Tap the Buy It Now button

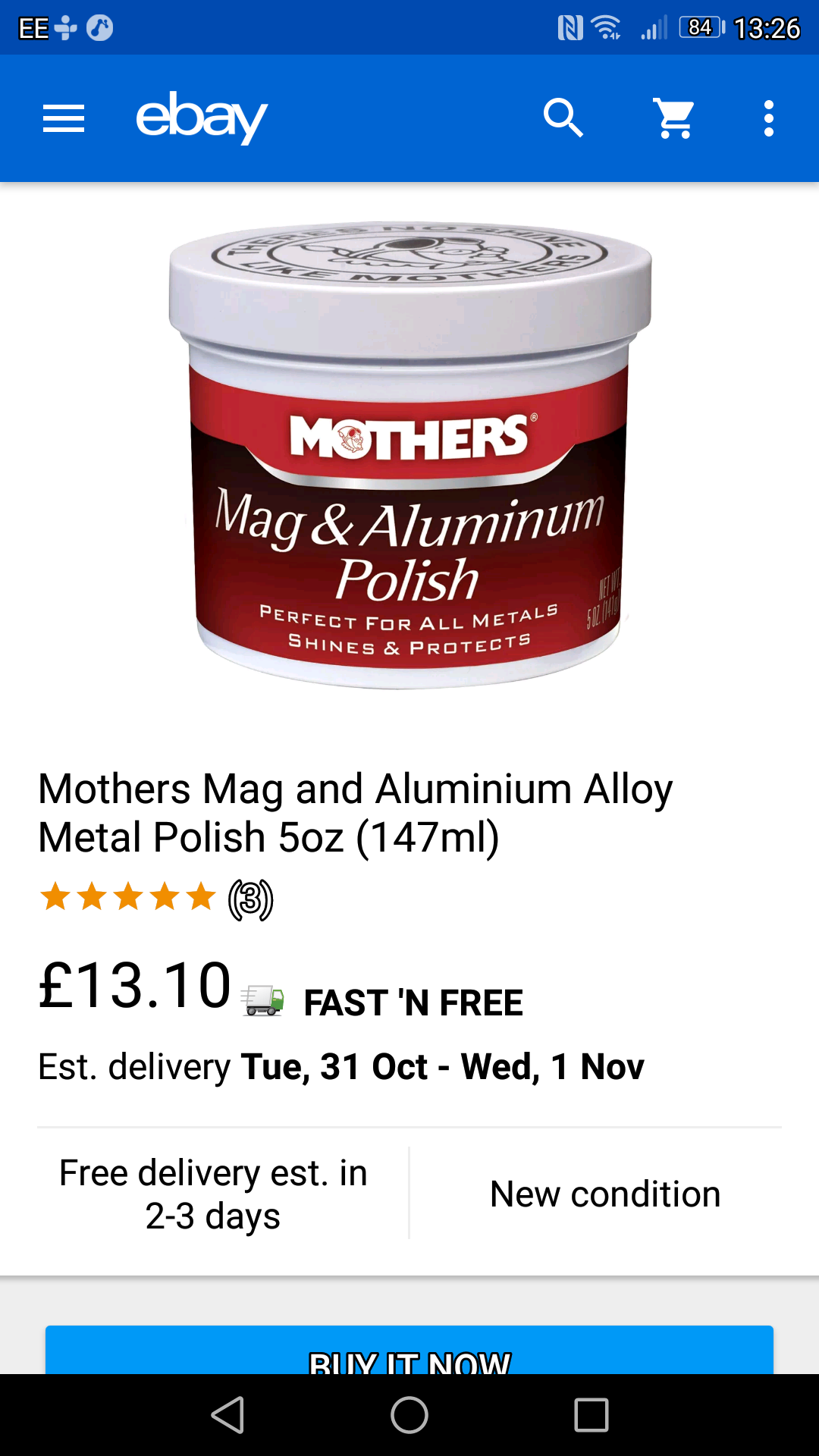click(x=409, y=1354)
